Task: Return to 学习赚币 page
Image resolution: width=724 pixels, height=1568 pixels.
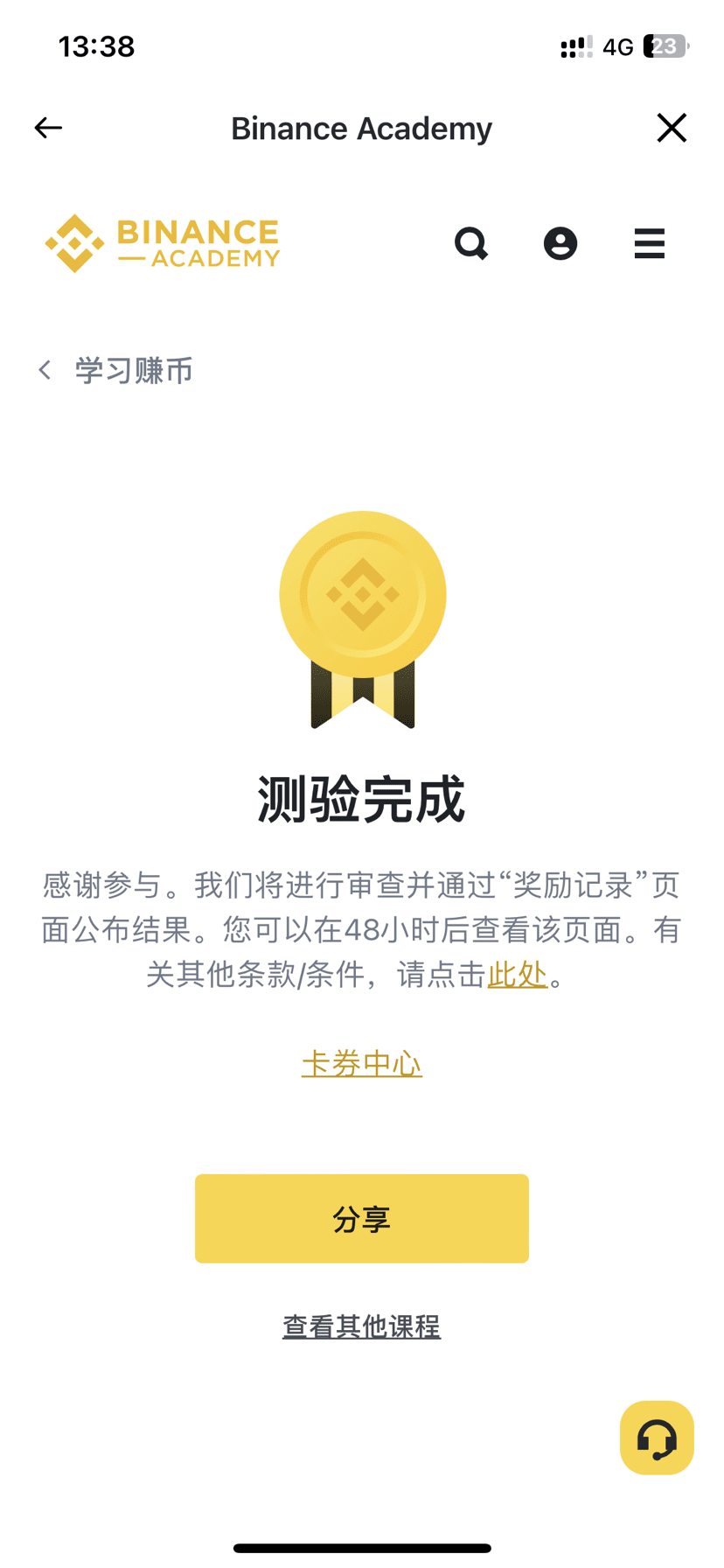Action: 116,370
